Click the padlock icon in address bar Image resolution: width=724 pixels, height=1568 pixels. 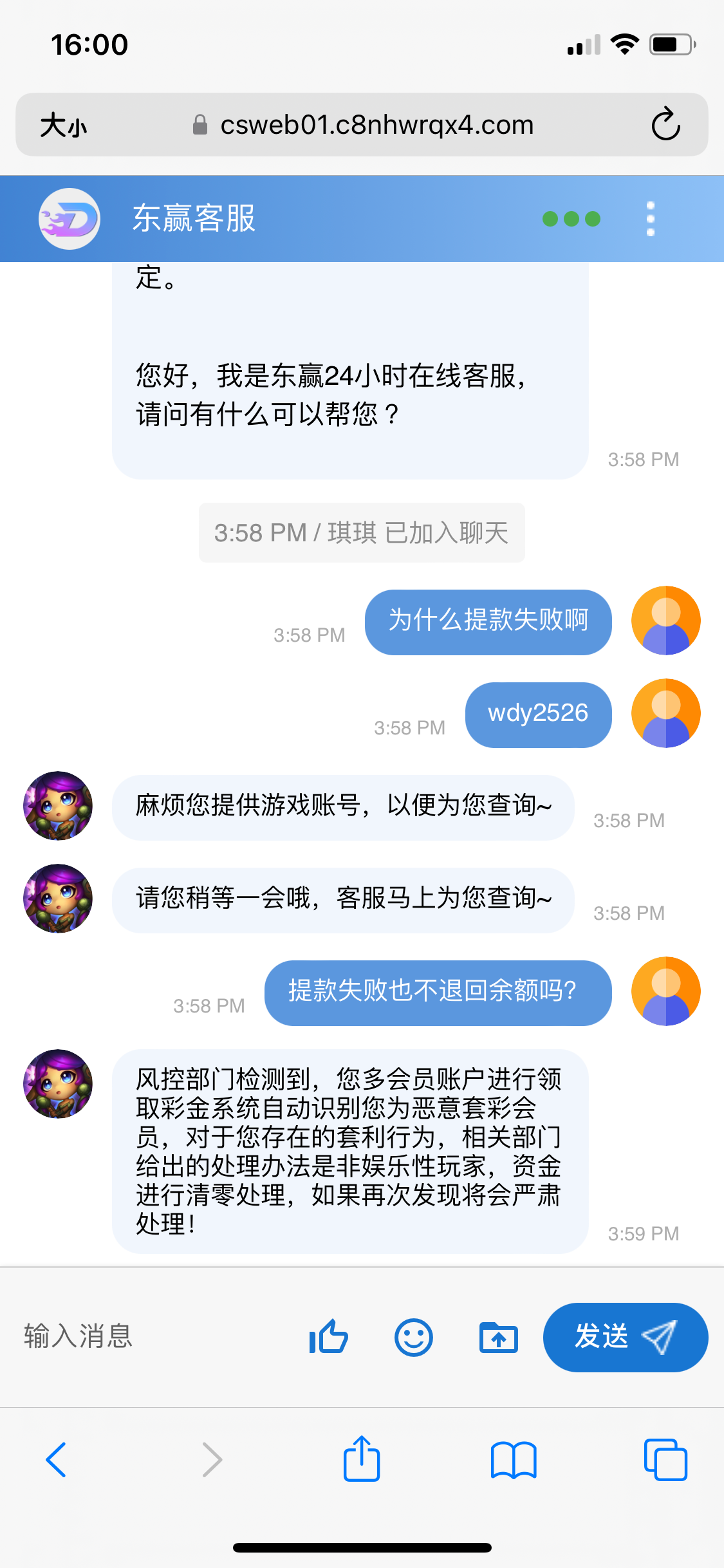(x=200, y=124)
